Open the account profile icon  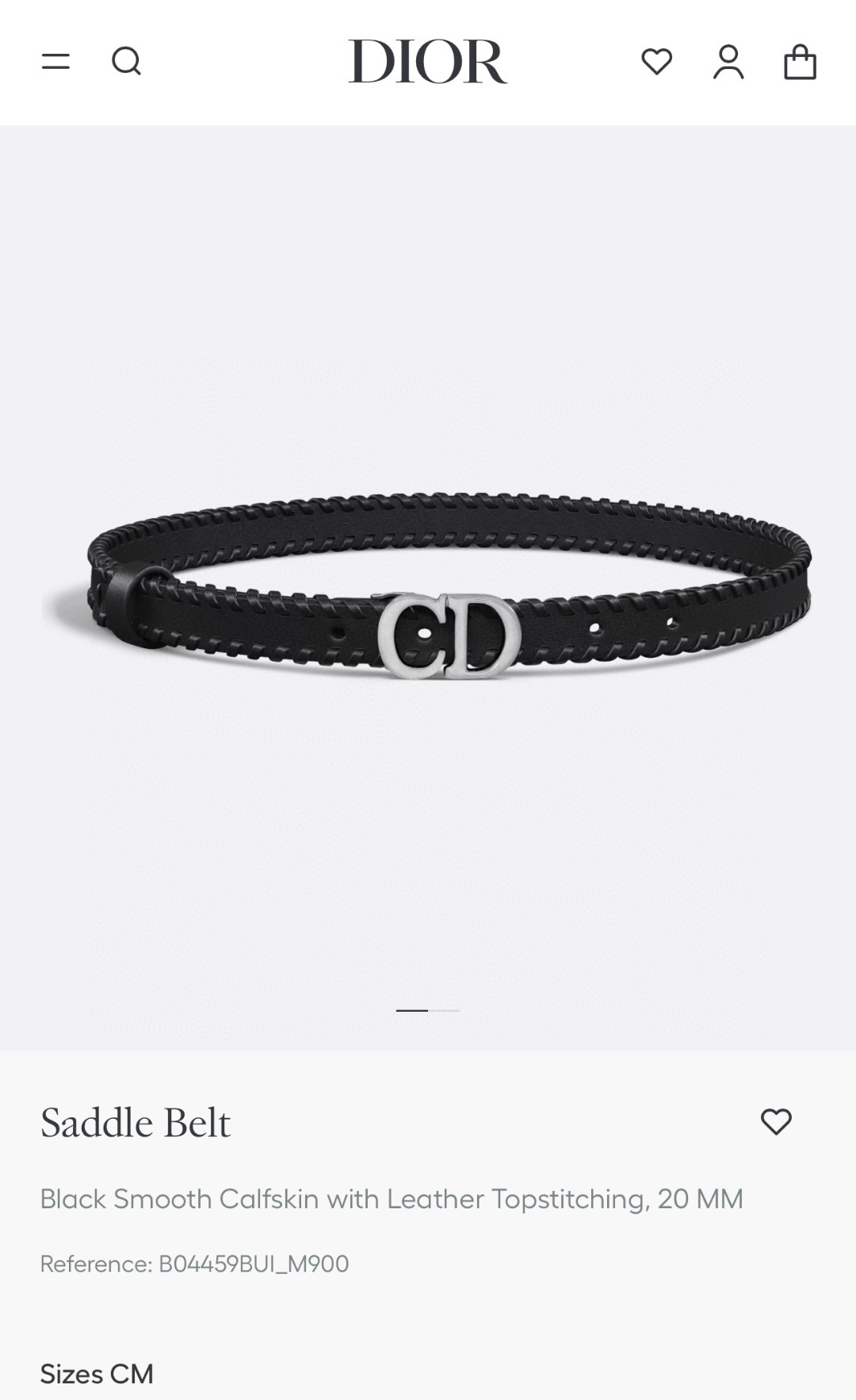(728, 62)
